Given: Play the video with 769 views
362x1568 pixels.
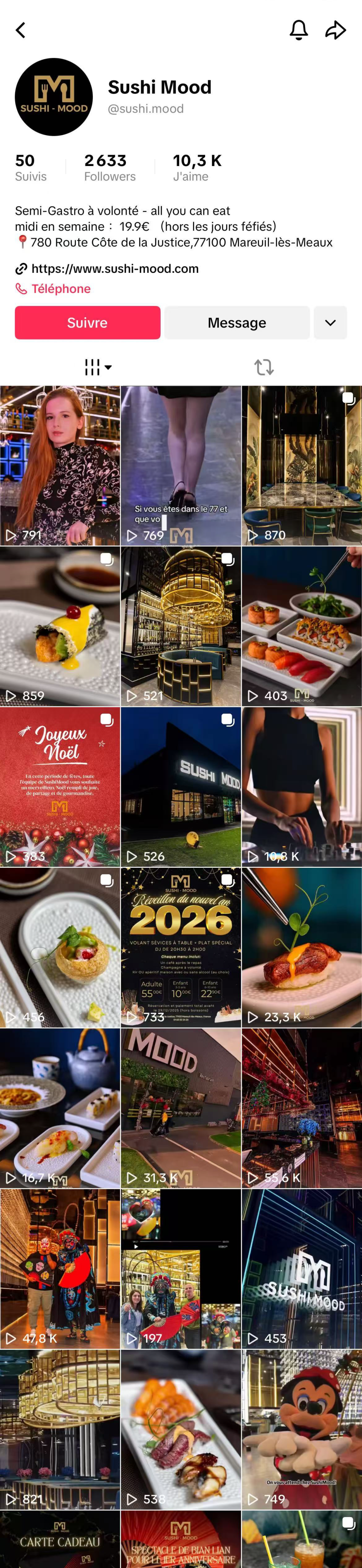Looking at the screenshot, I should [x=181, y=465].
